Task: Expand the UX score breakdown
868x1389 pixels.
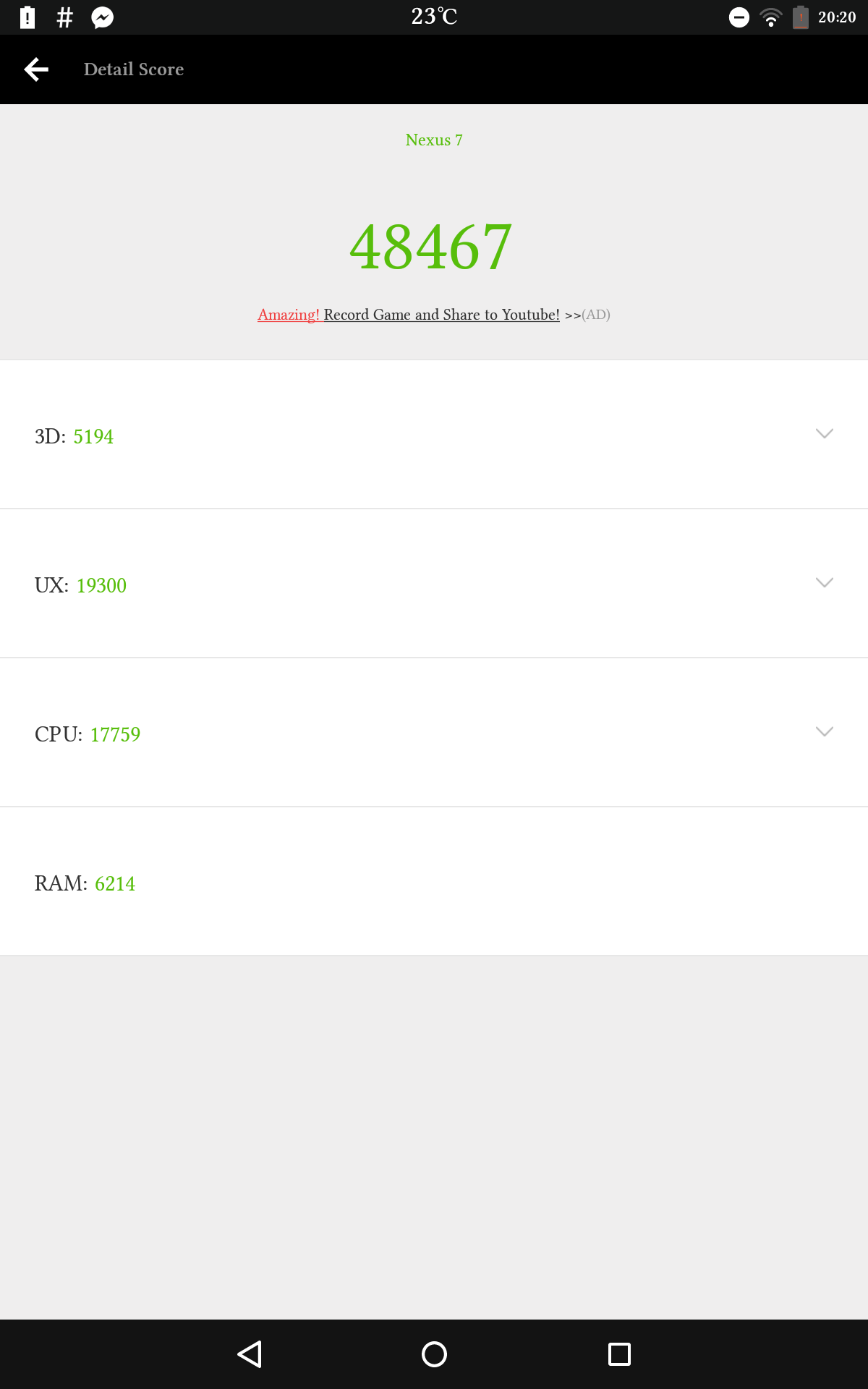Action: point(434,584)
